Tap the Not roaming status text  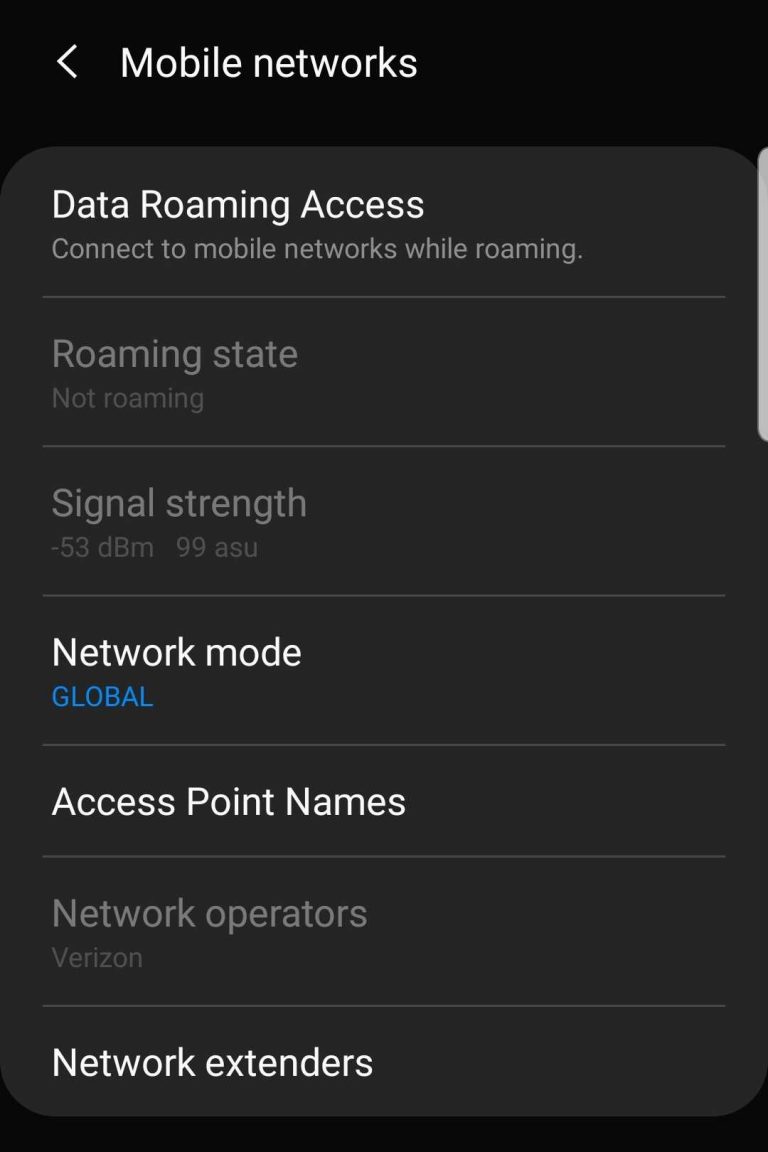pyautogui.click(x=127, y=398)
